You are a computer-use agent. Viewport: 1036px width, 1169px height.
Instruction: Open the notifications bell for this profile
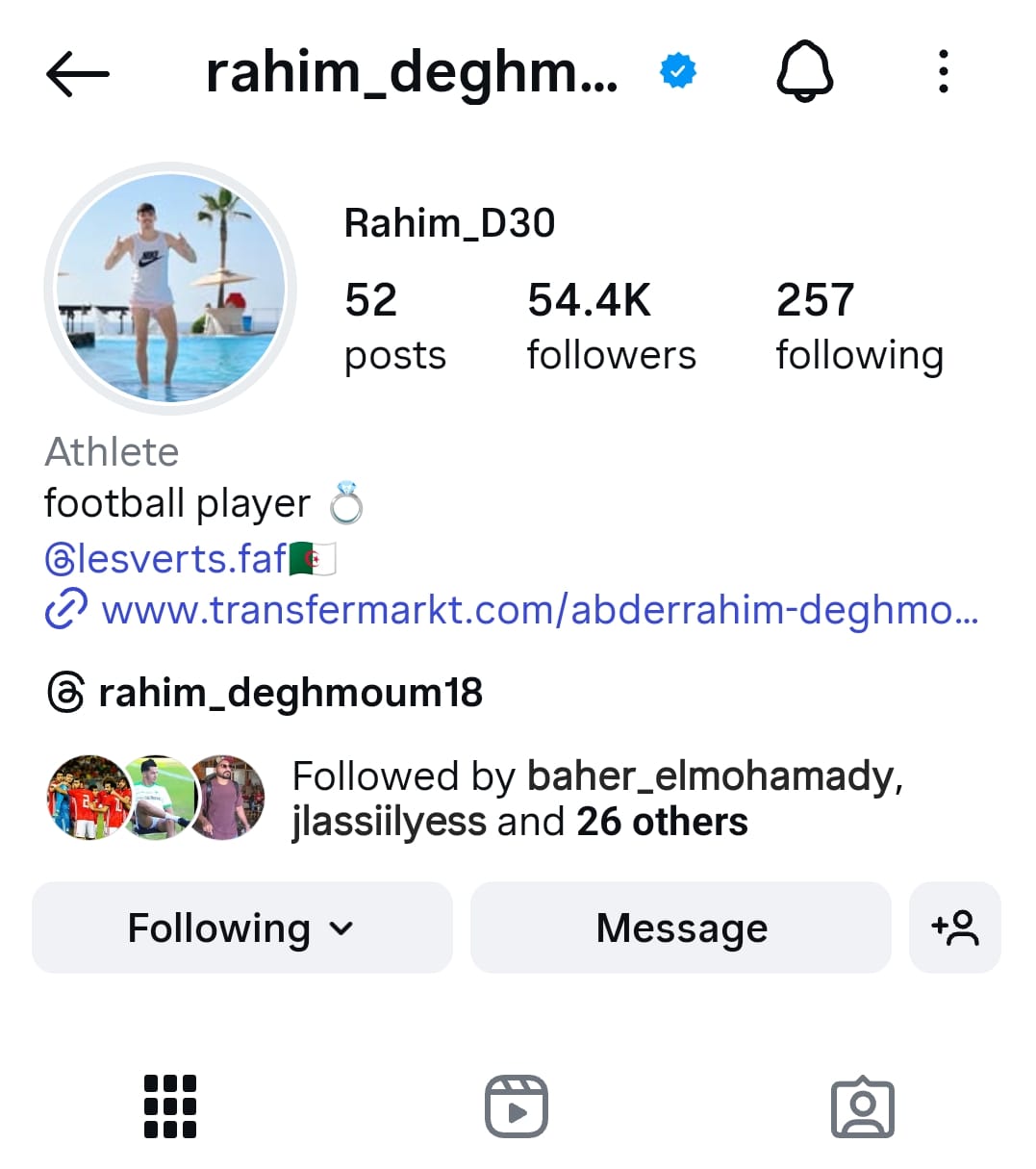click(804, 71)
